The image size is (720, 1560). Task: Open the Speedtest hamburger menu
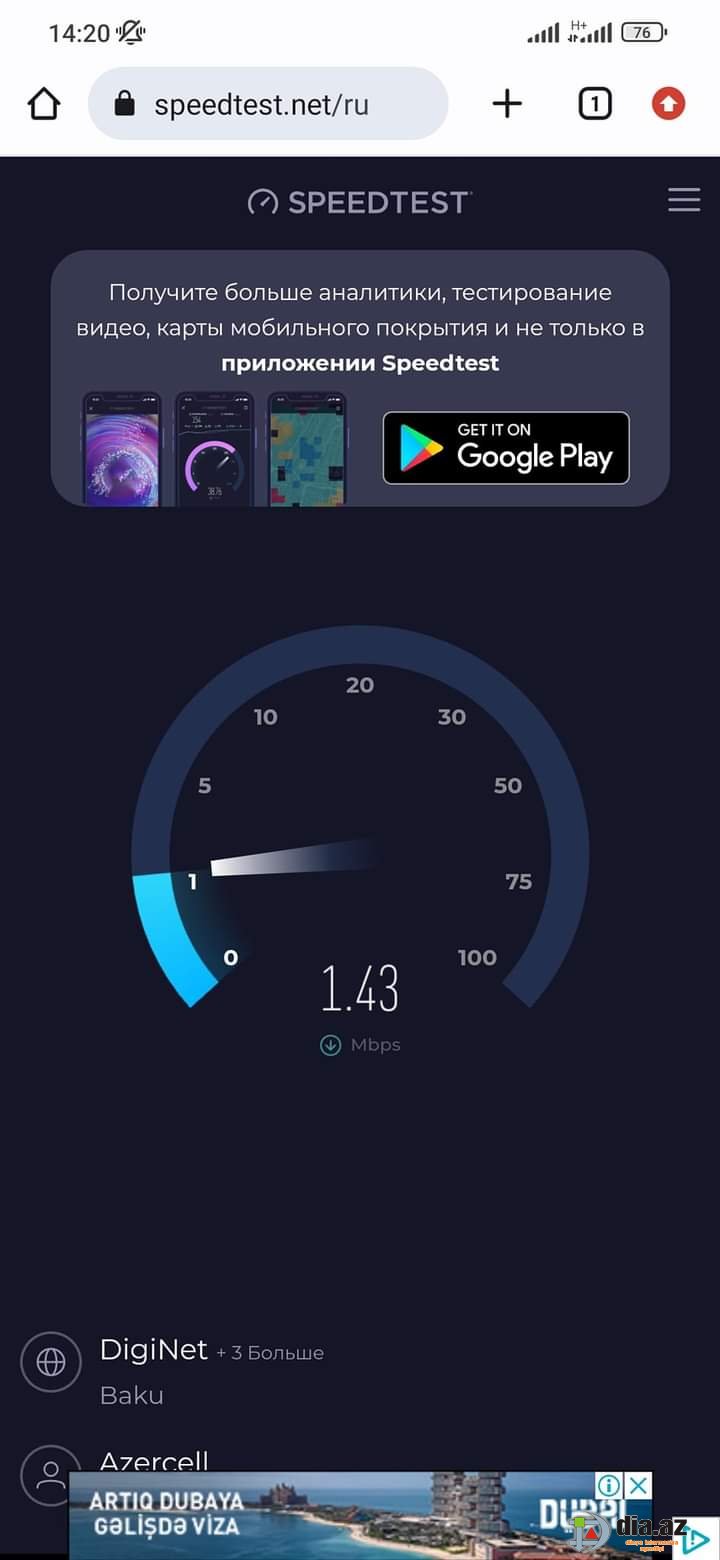(x=684, y=200)
